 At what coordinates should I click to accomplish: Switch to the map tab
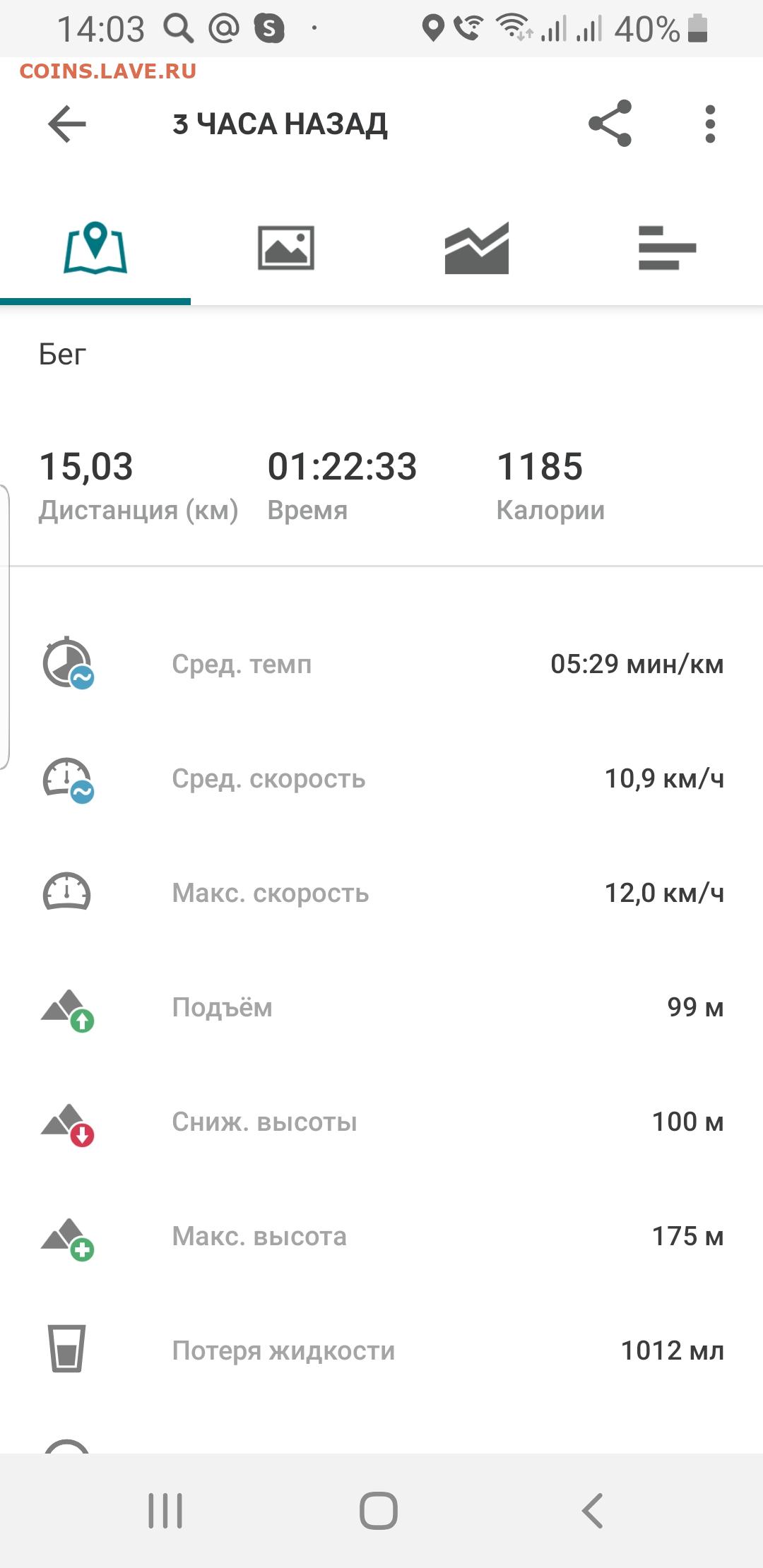(95, 249)
